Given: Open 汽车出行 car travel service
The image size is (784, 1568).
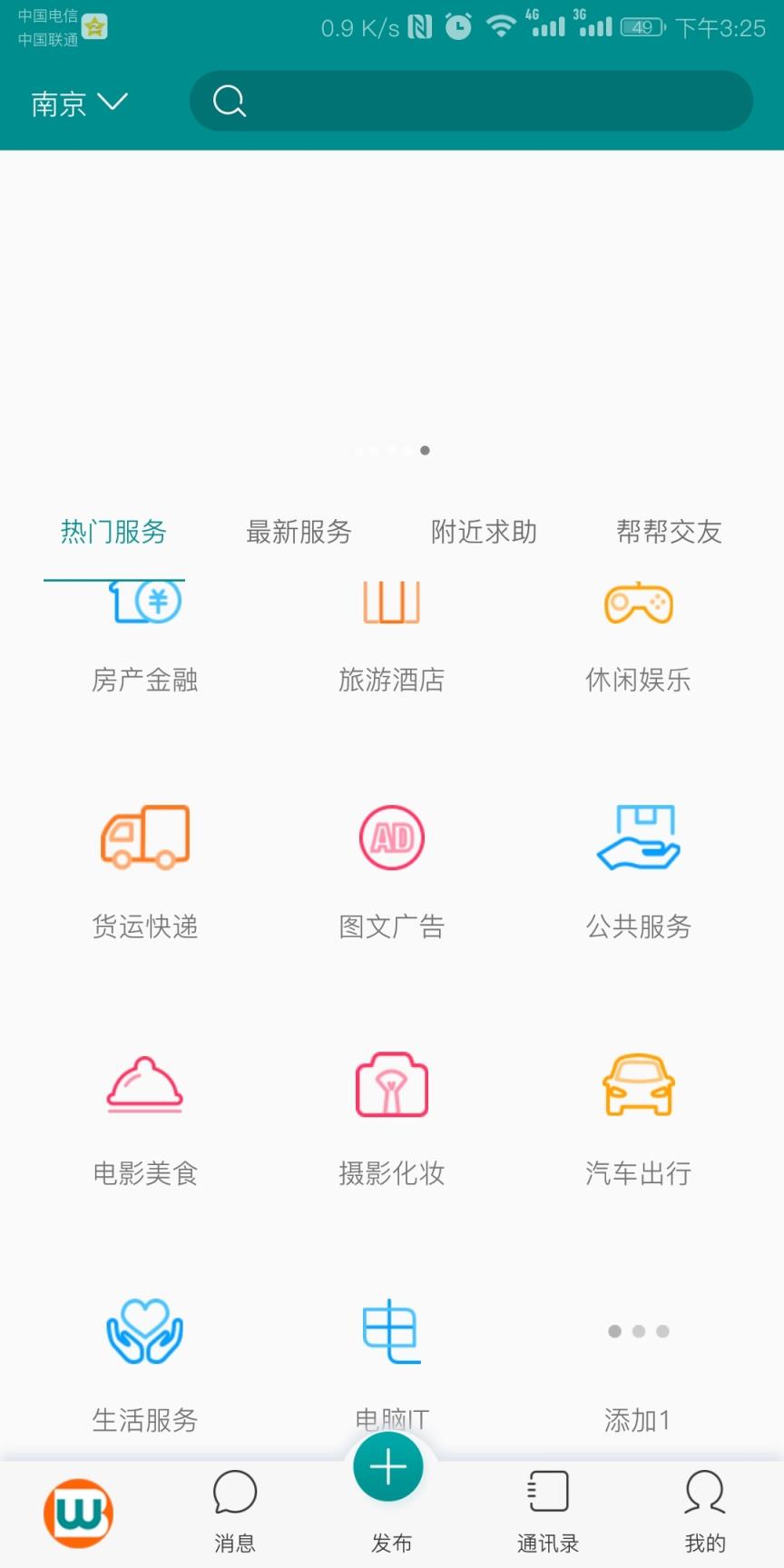Looking at the screenshot, I should pyautogui.click(x=638, y=1116).
